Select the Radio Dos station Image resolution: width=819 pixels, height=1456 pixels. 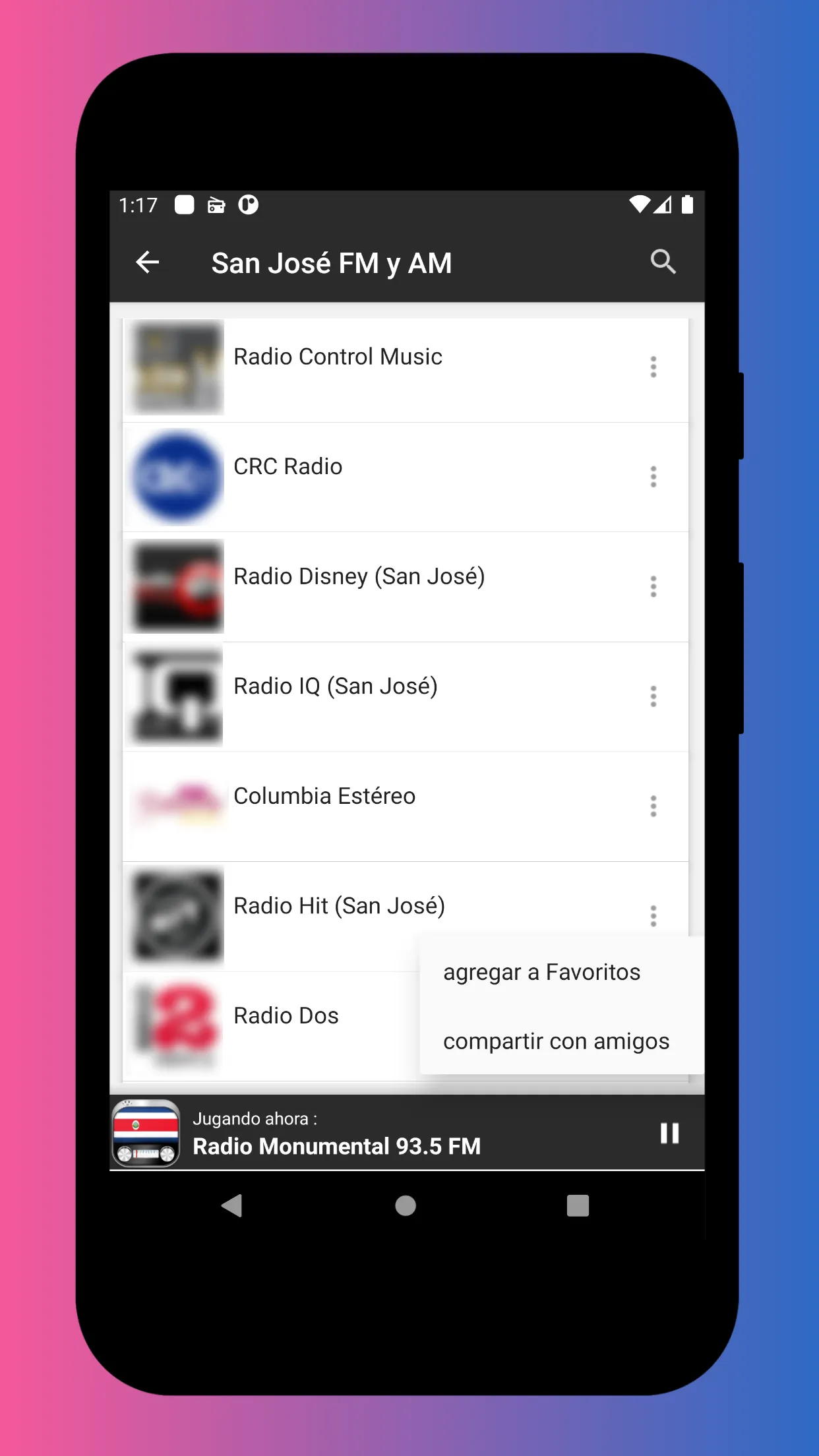pos(285,1016)
